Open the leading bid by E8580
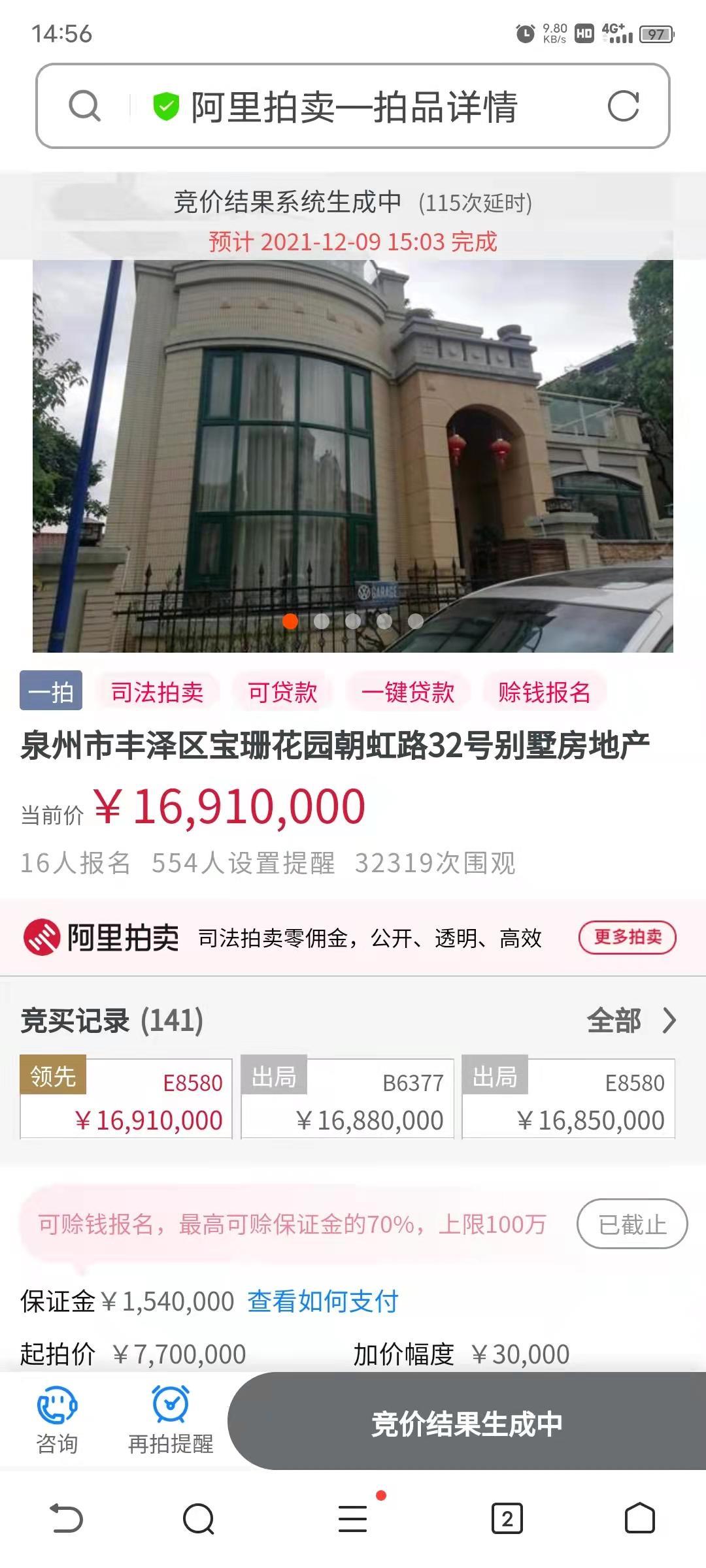This screenshot has height=1568, width=706. tap(126, 1099)
